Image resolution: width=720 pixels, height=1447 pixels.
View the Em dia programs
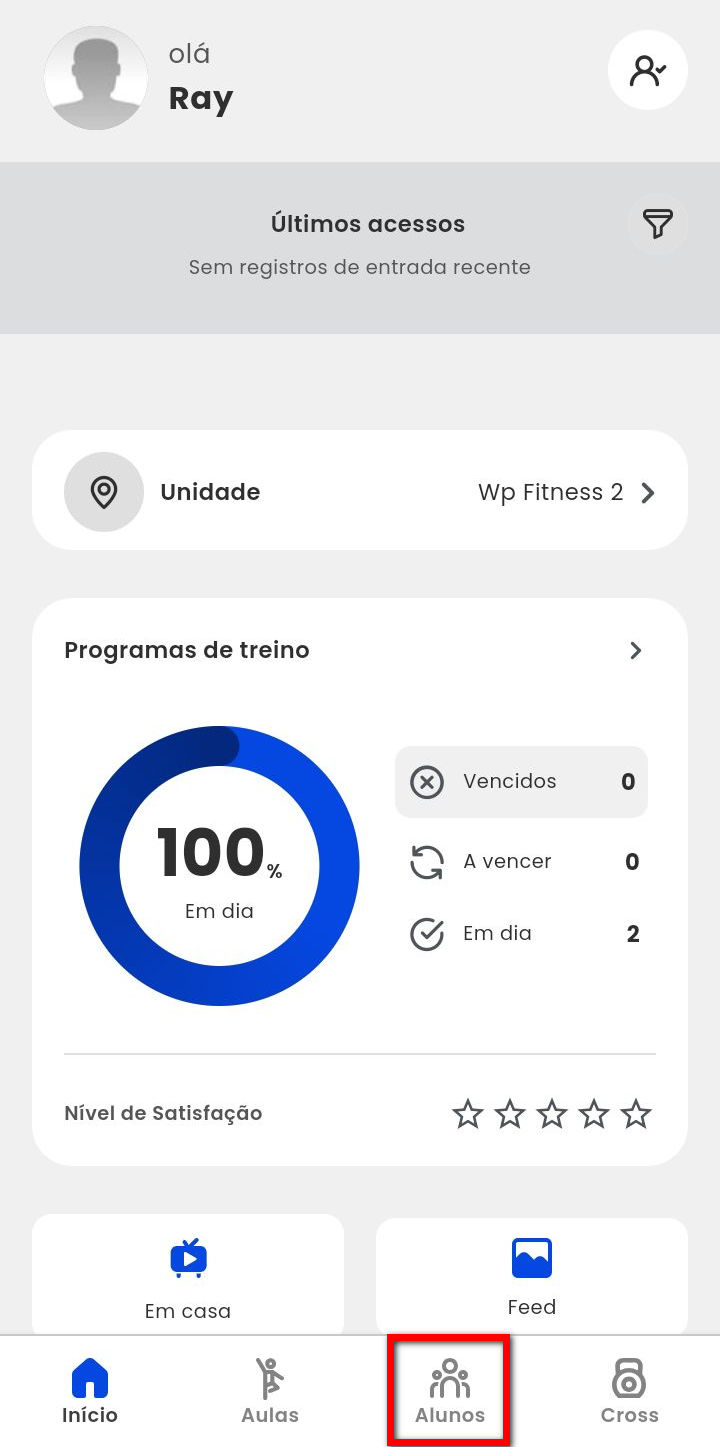pos(521,934)
